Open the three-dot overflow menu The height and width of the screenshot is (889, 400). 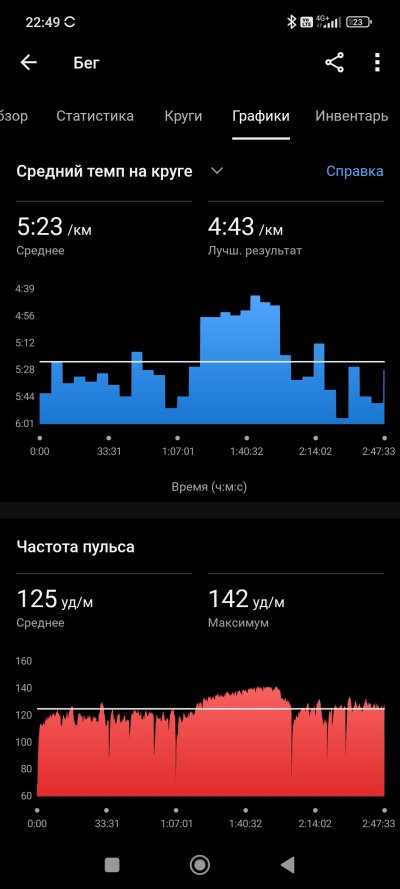click(377, 63)
